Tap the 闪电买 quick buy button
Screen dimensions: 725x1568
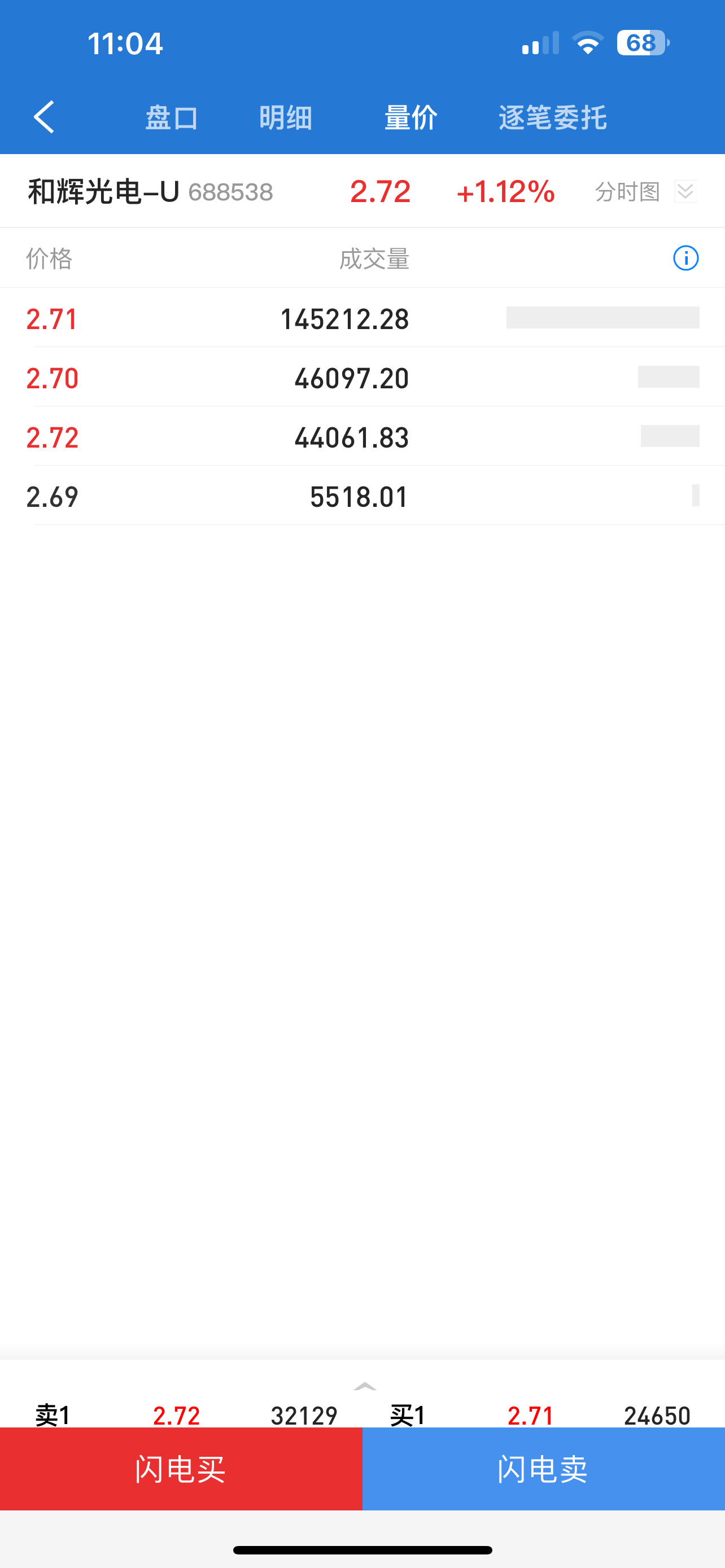pyautogui.click(x=181, y=1469)
